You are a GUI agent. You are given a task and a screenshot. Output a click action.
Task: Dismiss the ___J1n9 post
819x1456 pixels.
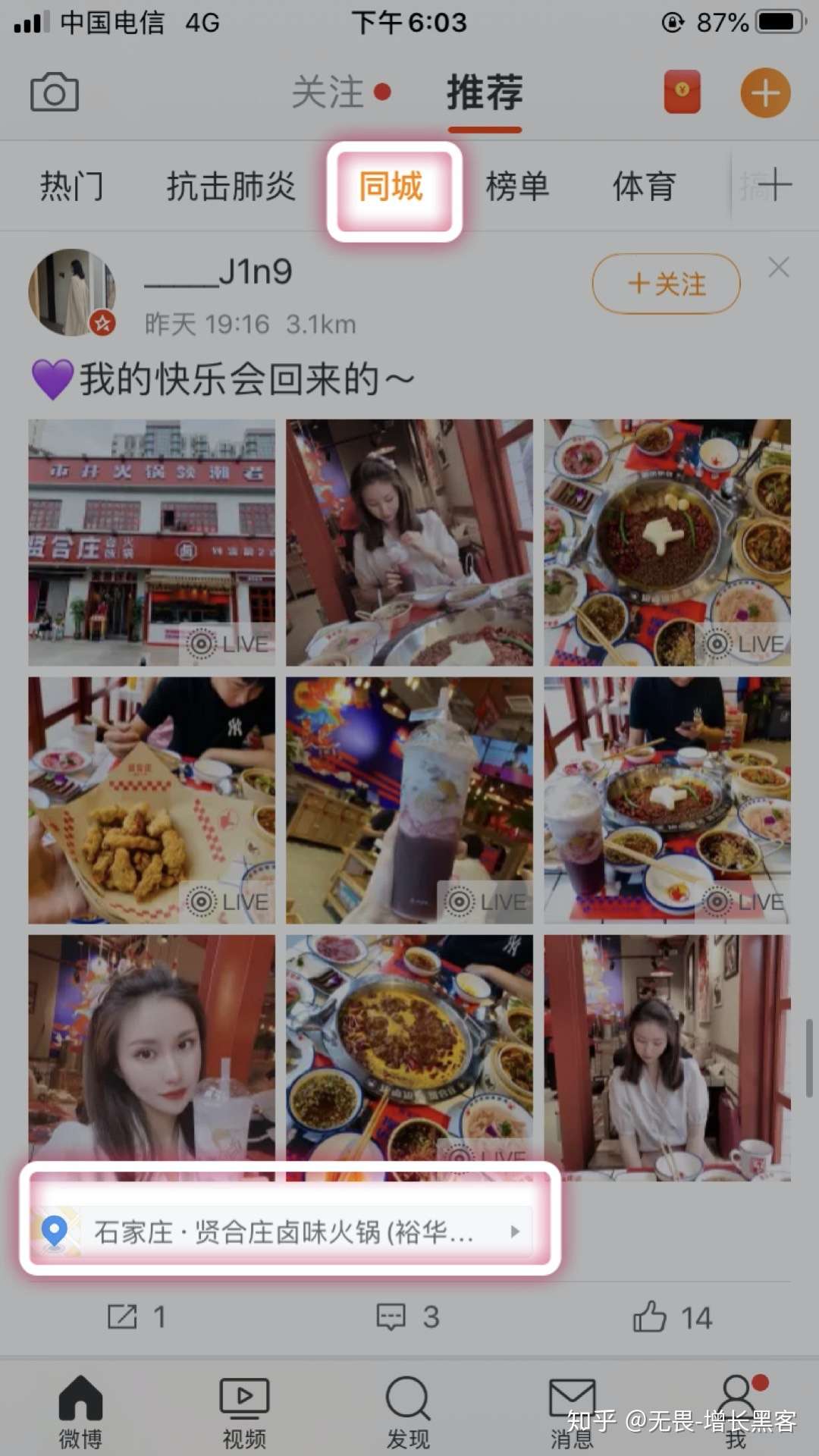[779, 267]
